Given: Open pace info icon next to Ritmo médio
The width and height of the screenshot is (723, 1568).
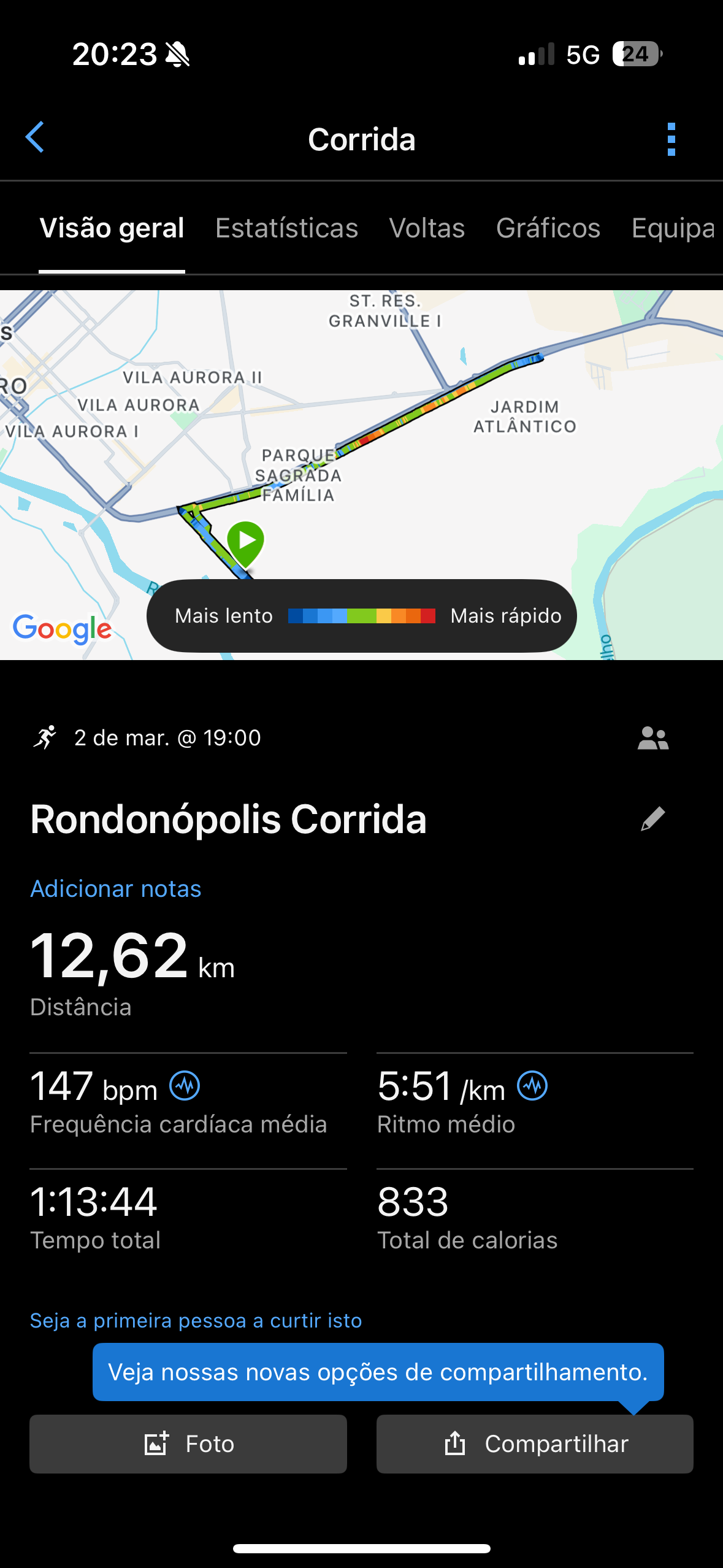Looking at the screenshot, I should pos(532,1086).
